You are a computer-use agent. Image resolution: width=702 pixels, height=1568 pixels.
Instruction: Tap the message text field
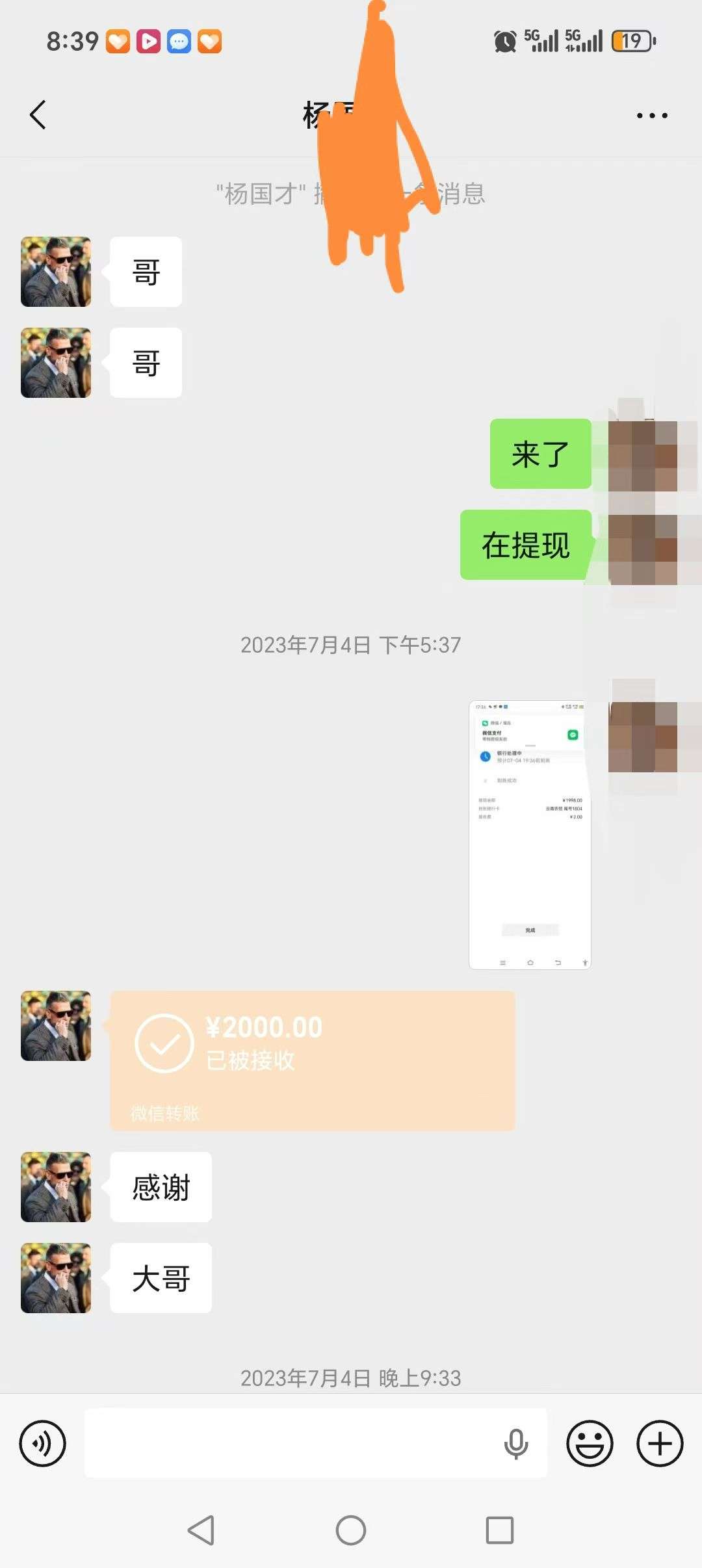coord(292,1443)
